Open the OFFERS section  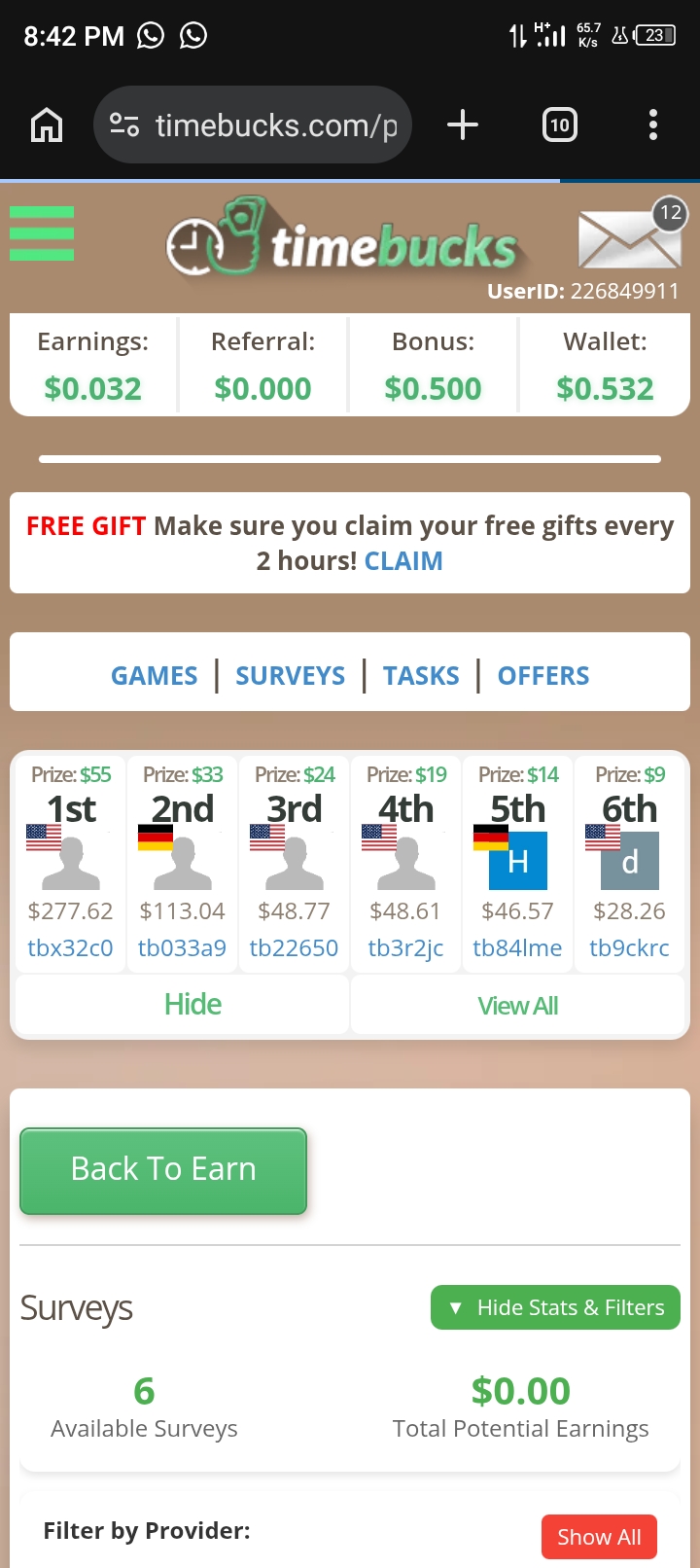543,675
